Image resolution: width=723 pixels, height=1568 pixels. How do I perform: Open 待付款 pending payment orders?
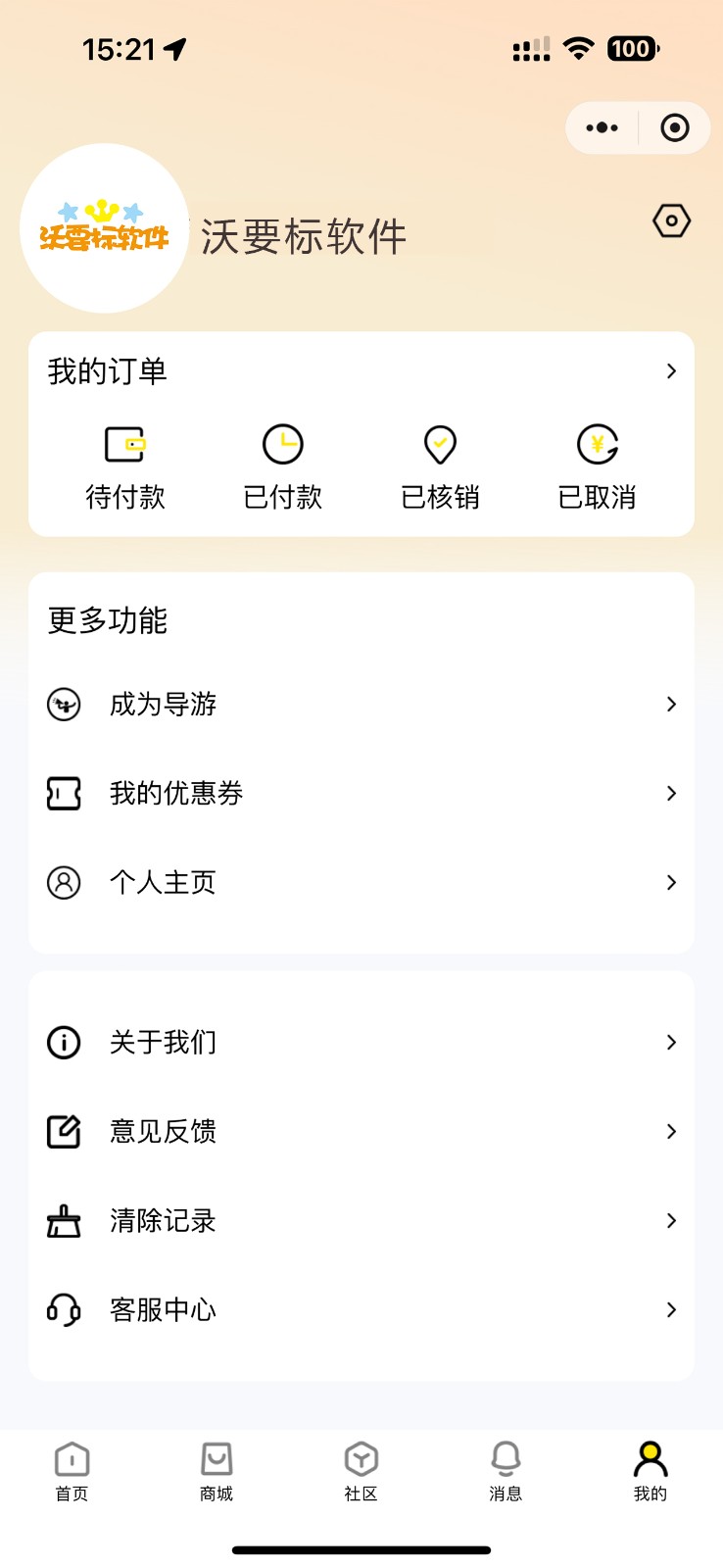(x=125, y=468)
